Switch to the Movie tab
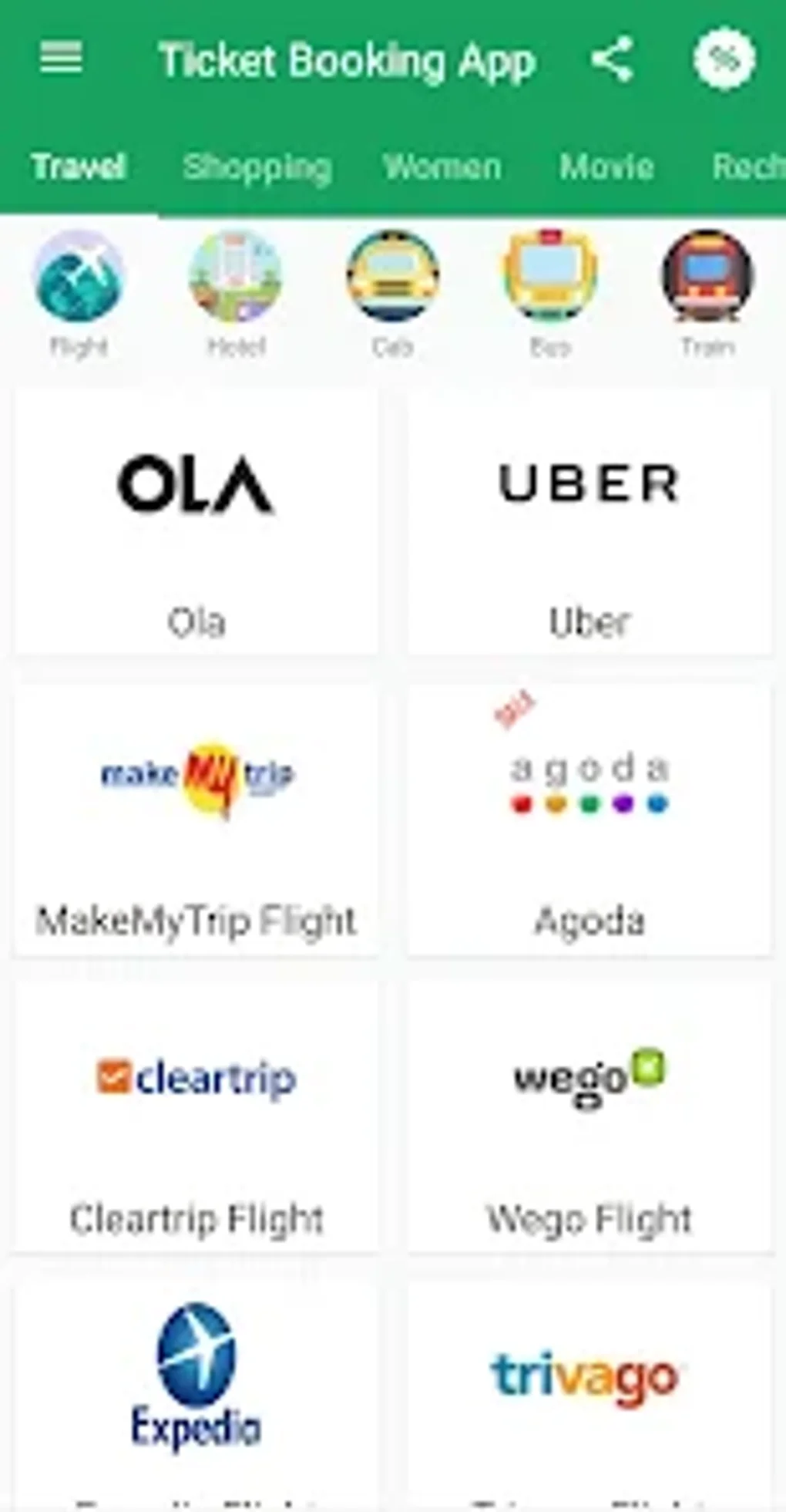This screenshot has width=786, height=1512. [606, 167]
